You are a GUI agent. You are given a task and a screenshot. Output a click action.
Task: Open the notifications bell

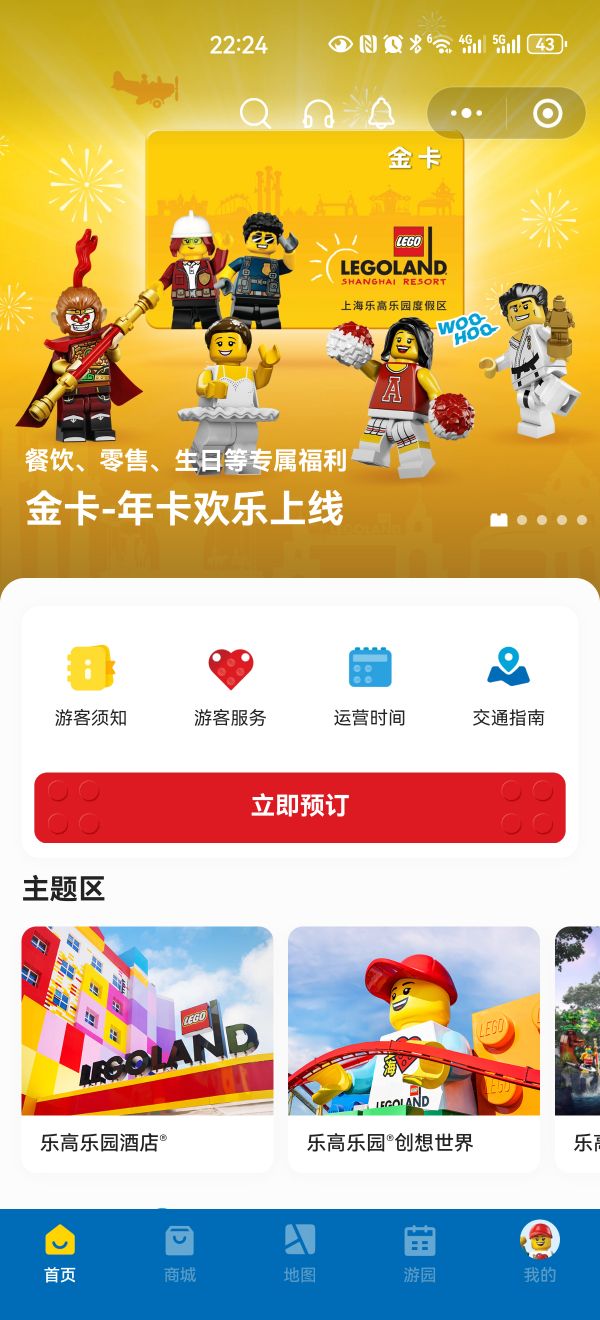381,114
